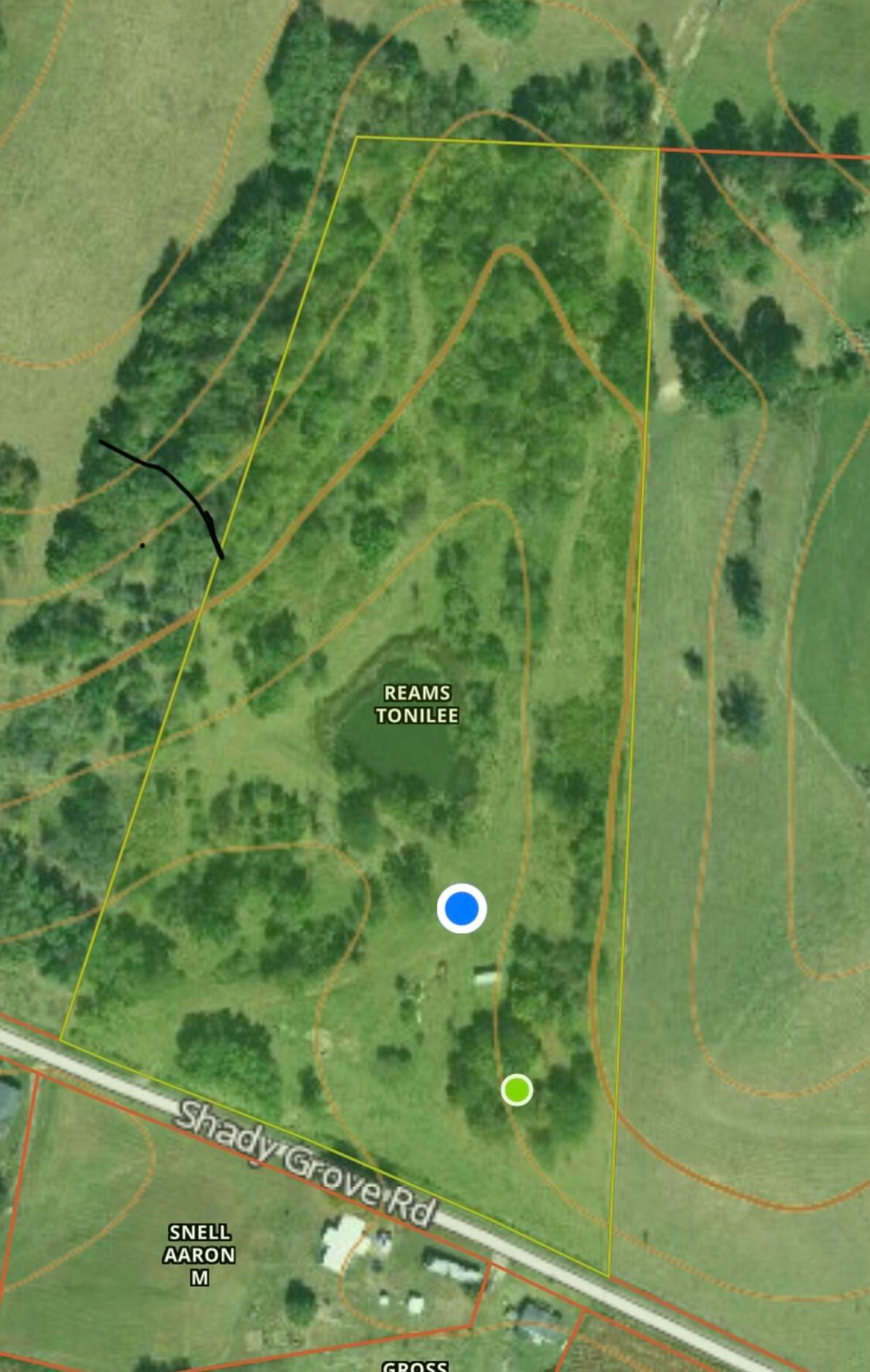Tap the green waypoint marker
The height and width of the screenshot is (1372, 870).
pyautogui.click(x=517, y=1090)
